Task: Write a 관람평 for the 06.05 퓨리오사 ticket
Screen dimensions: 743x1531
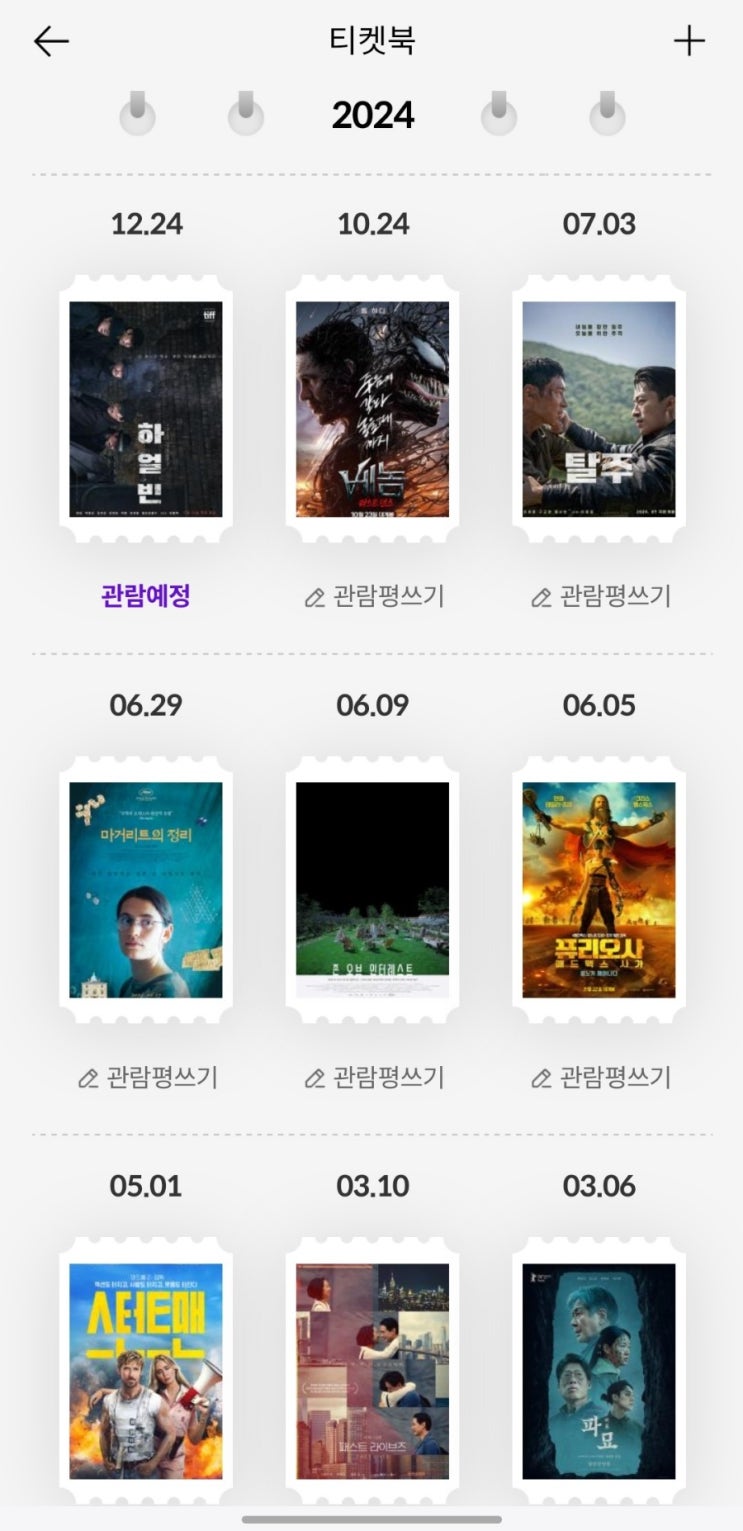Action: 600,1077
